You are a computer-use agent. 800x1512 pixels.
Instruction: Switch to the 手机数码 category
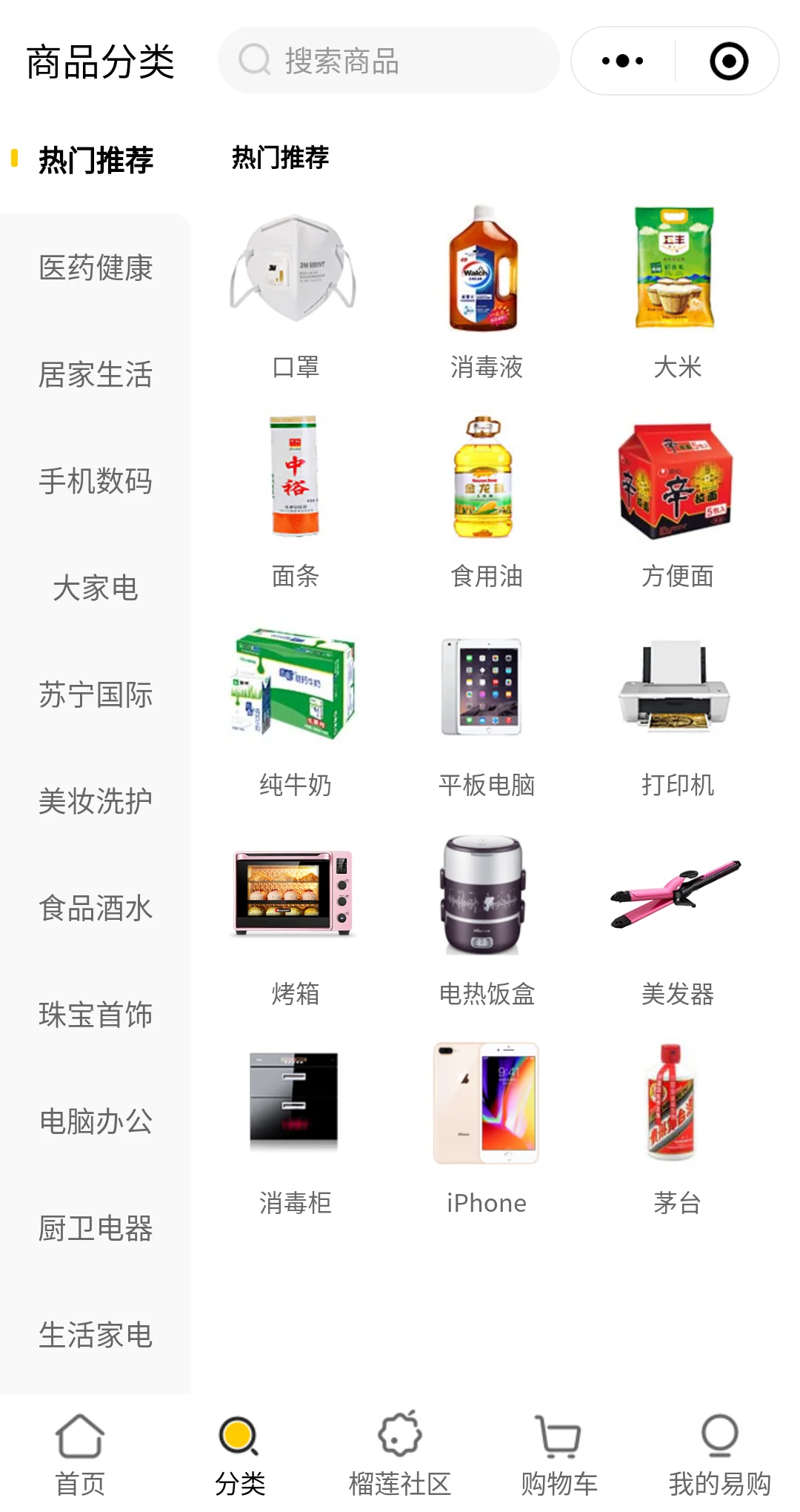click(x=96, y=481)
